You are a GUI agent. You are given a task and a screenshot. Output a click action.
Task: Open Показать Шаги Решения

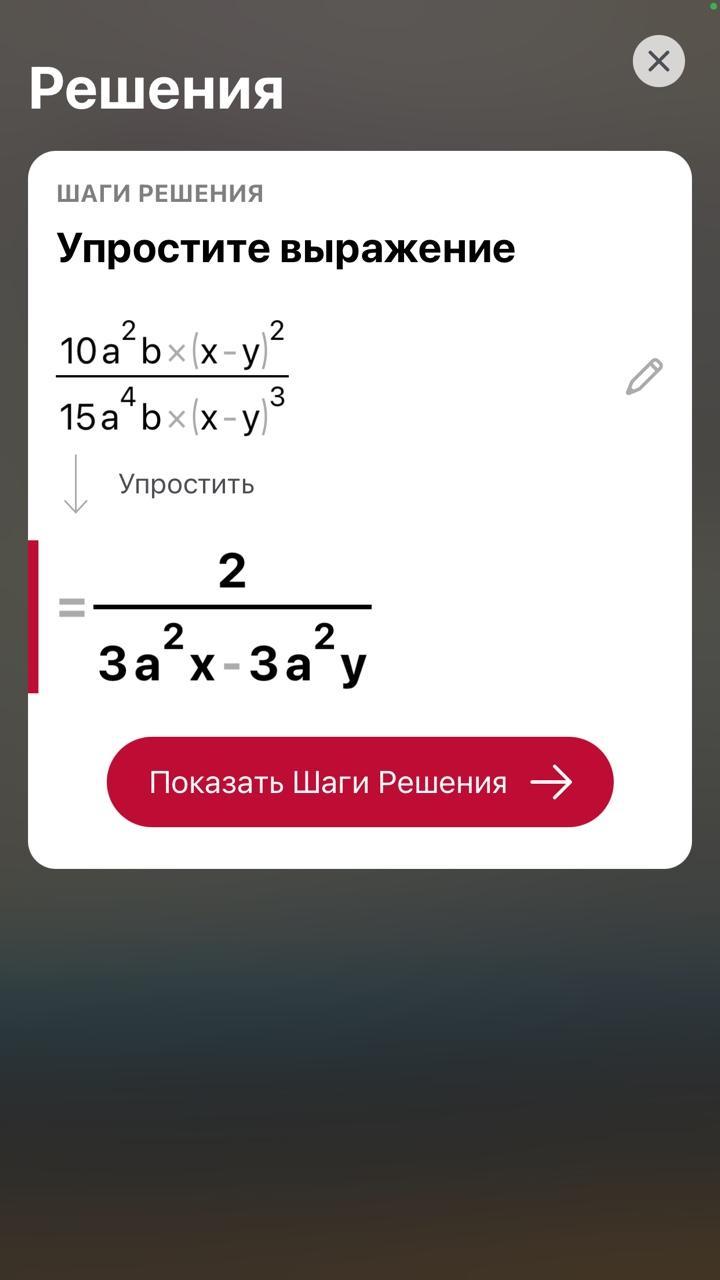(x=360, y=782)
